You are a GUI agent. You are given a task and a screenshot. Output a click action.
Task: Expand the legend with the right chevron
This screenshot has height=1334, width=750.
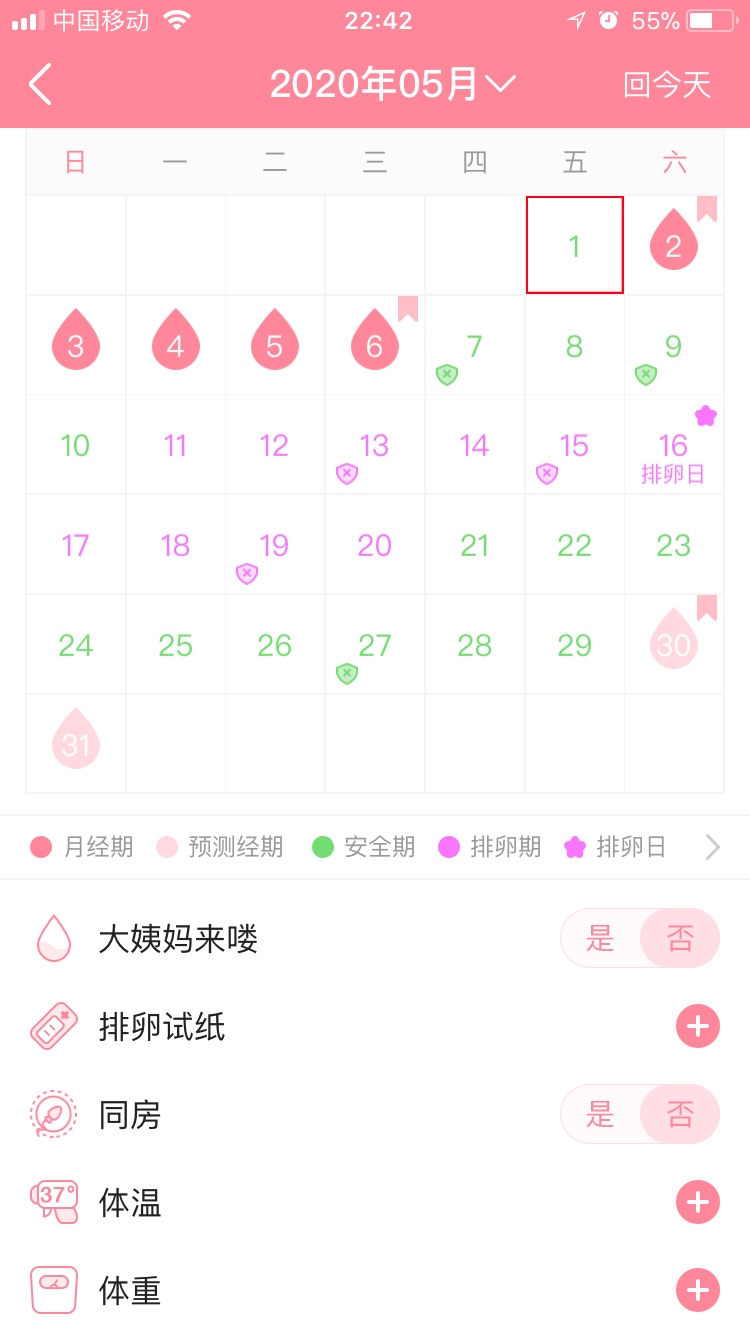click(x=712, y=848)
